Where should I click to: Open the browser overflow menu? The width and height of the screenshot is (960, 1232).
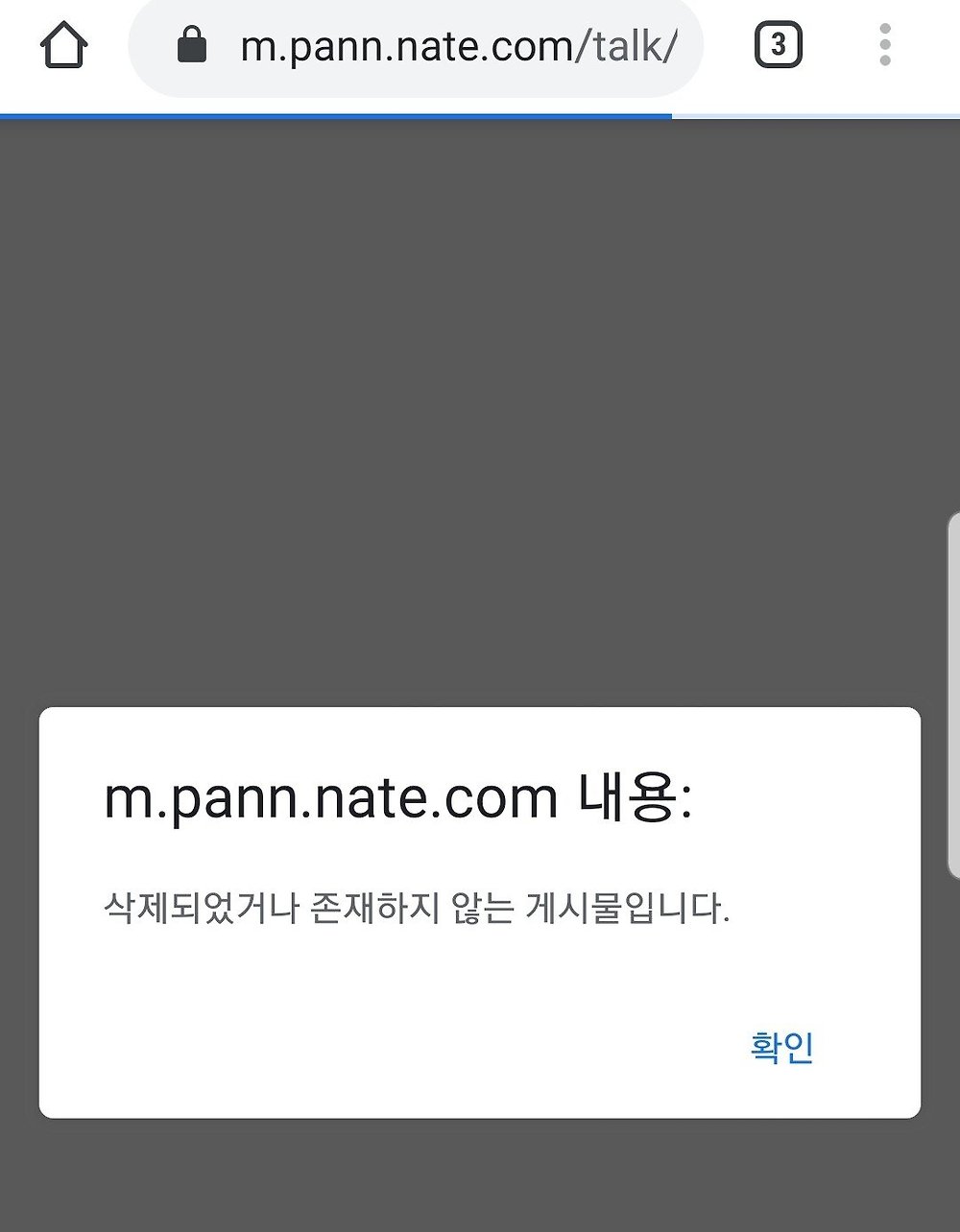[884, 45]
